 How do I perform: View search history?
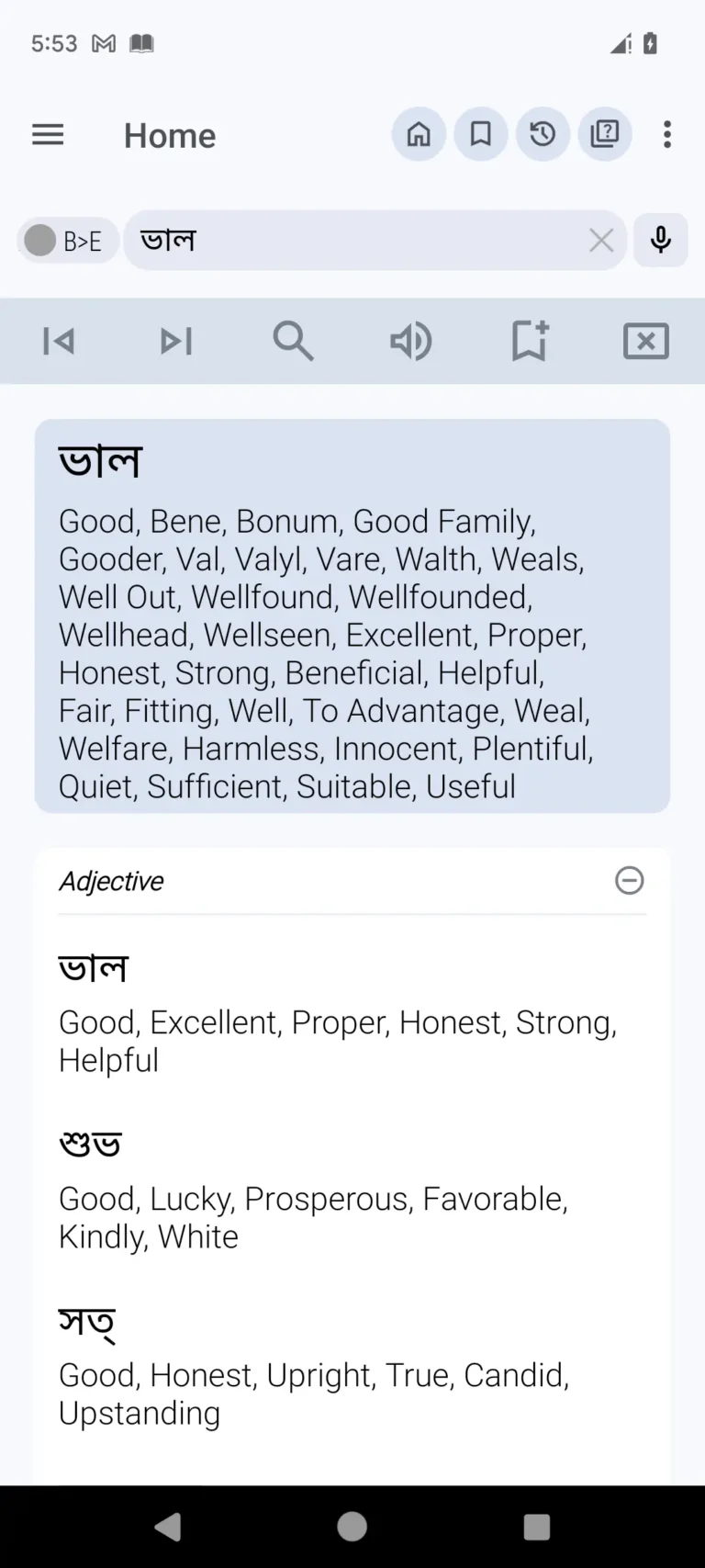coord(543,134)
